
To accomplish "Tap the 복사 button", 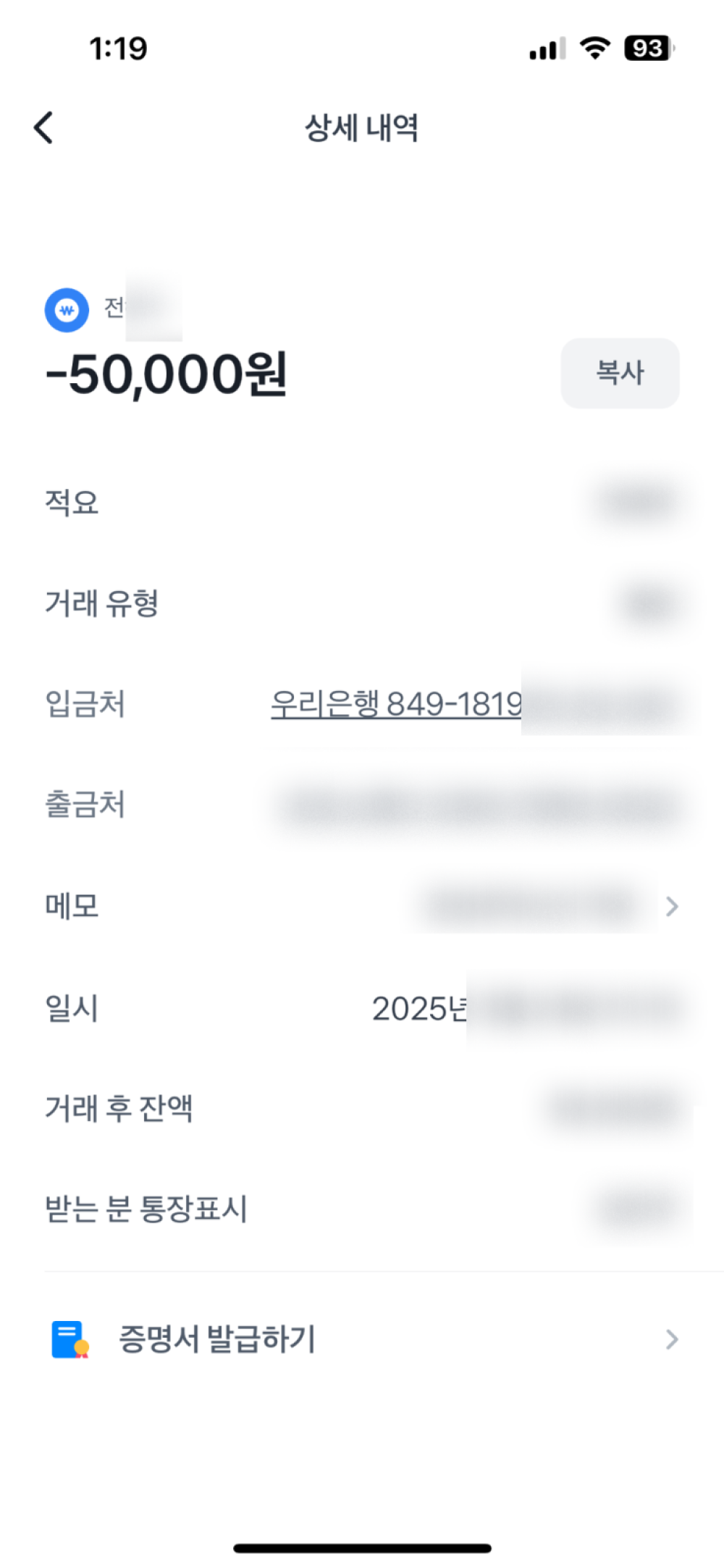I will 619,373.
